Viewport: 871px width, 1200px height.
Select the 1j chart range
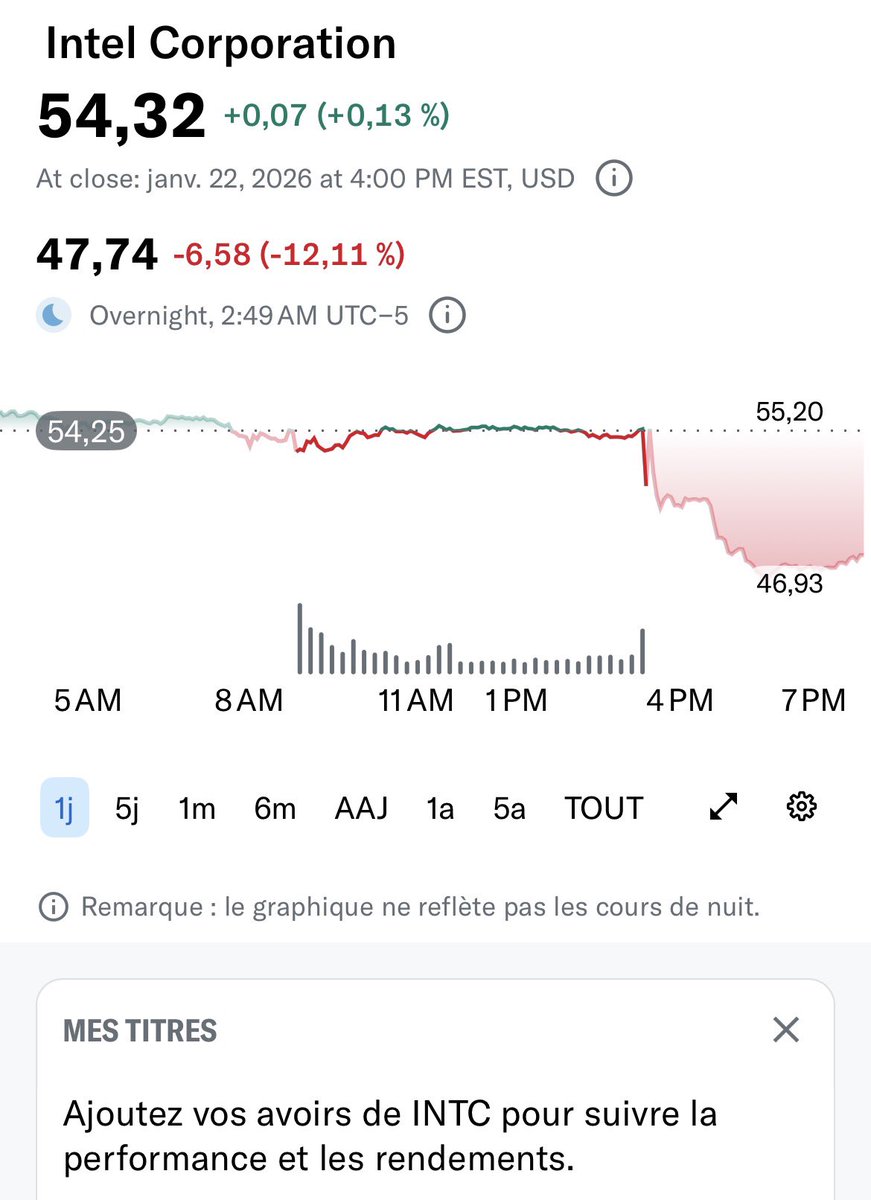pyautogui.click(x=64, y=808)
